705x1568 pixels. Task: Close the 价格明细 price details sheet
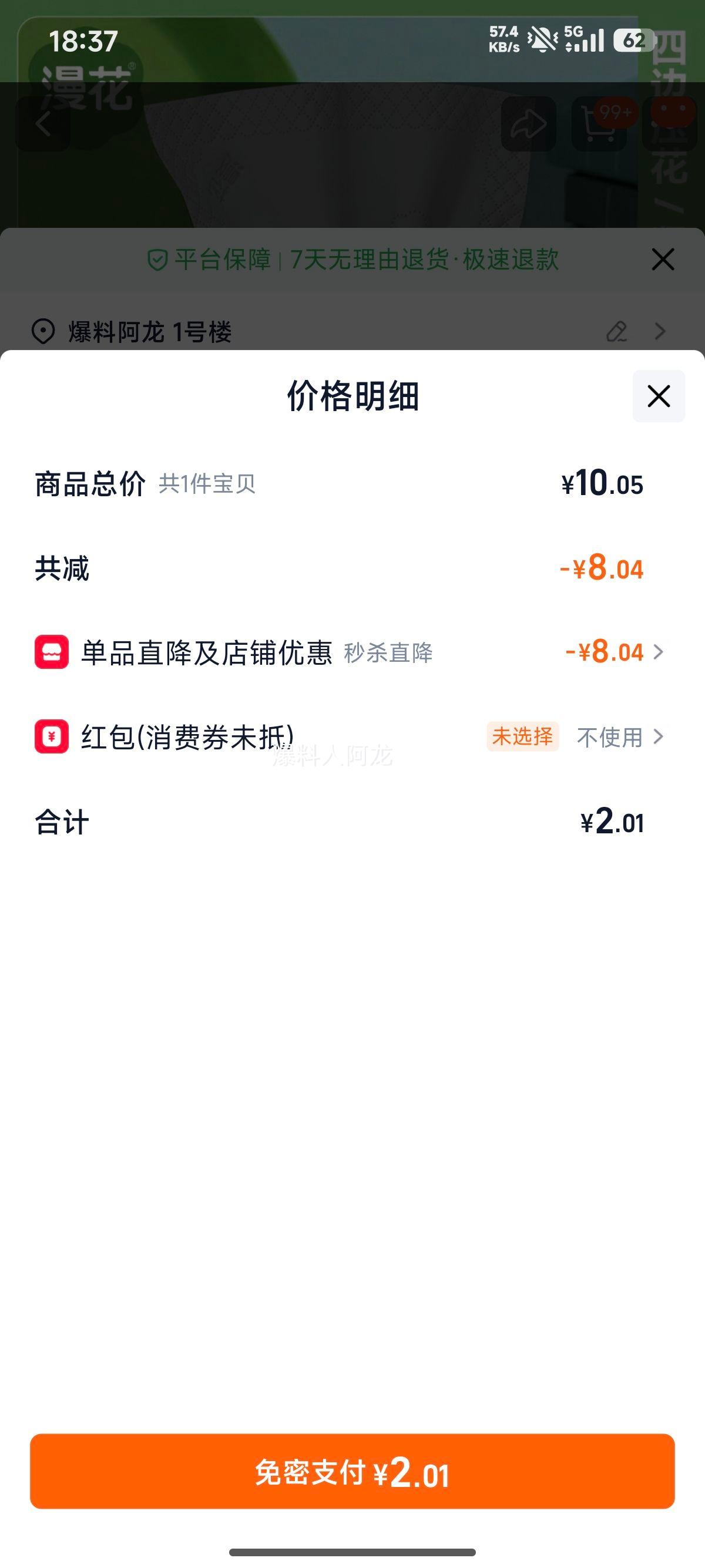[x=658, y=396]
